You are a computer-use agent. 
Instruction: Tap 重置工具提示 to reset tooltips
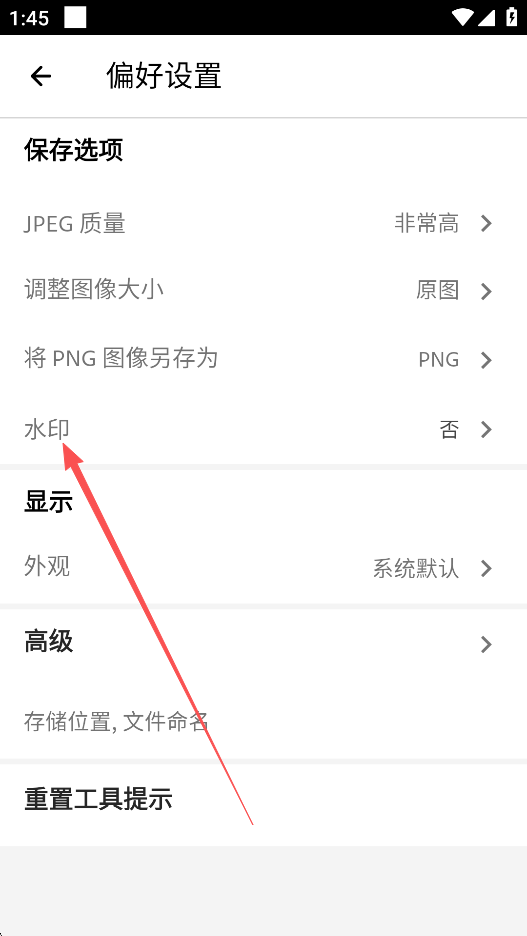[x=263, y=799]
